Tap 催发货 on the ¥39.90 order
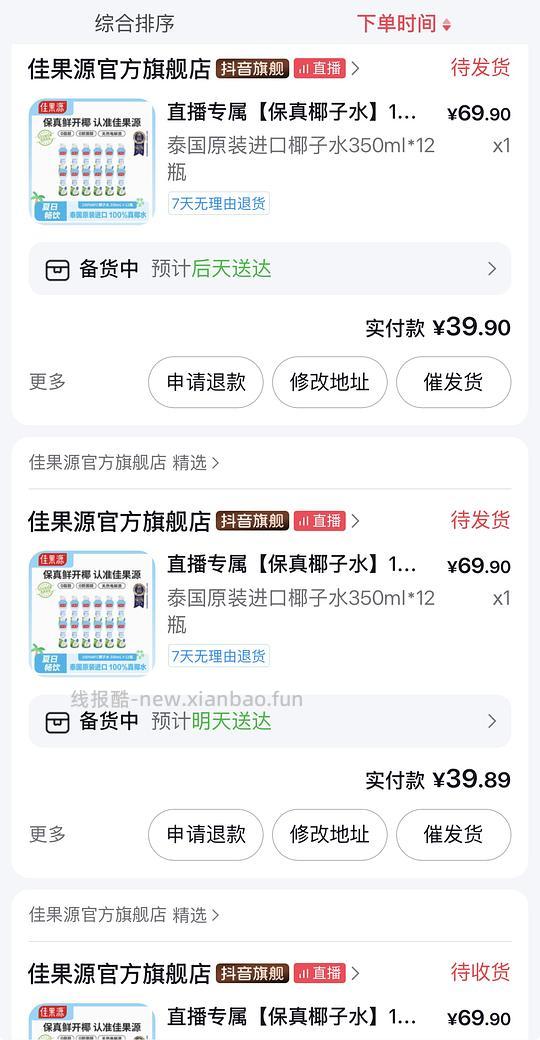The width and height of the screenshot is (540, 1040). [x=454, y=382]
